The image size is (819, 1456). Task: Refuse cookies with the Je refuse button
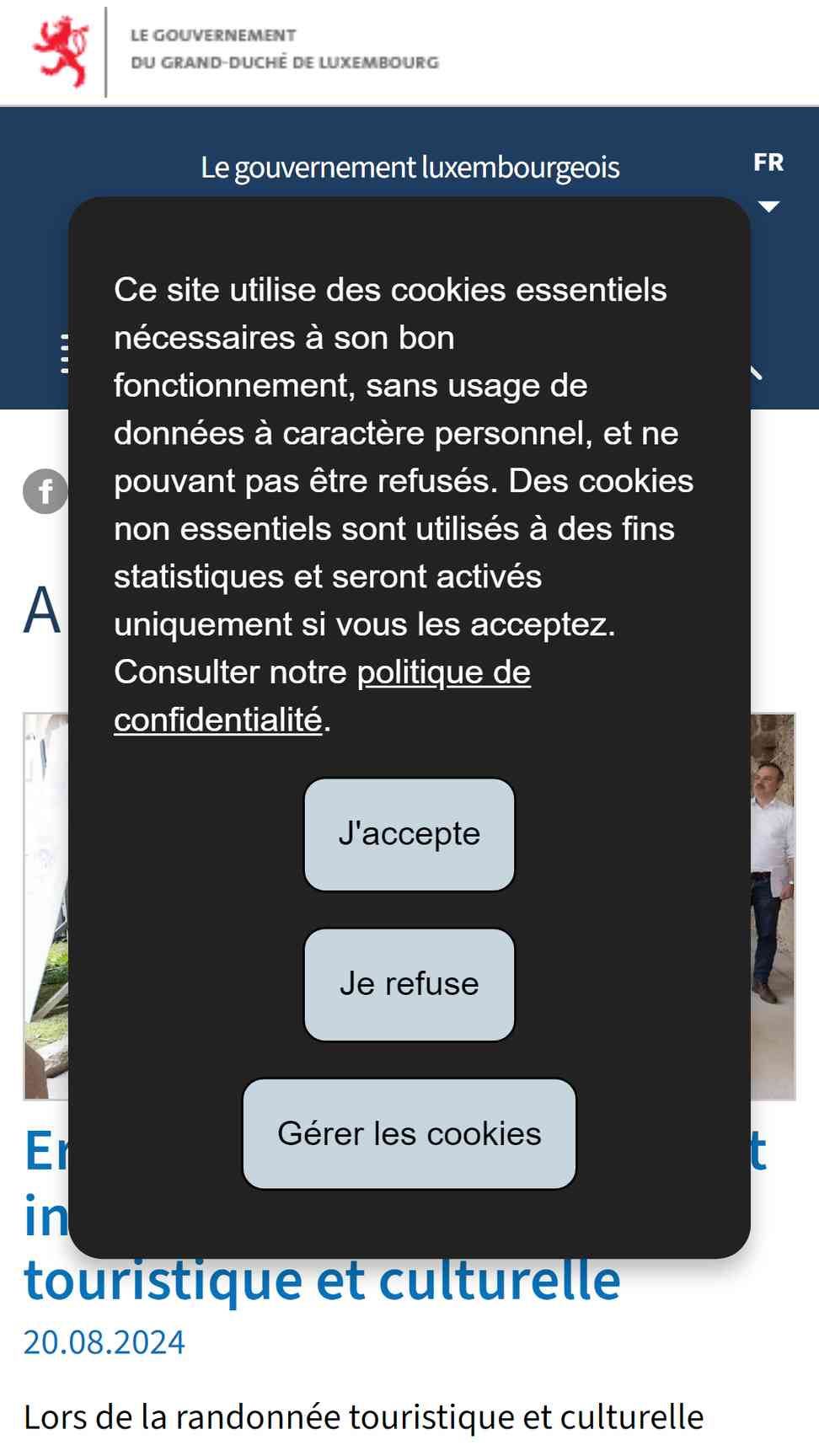(x=409, y=984)
